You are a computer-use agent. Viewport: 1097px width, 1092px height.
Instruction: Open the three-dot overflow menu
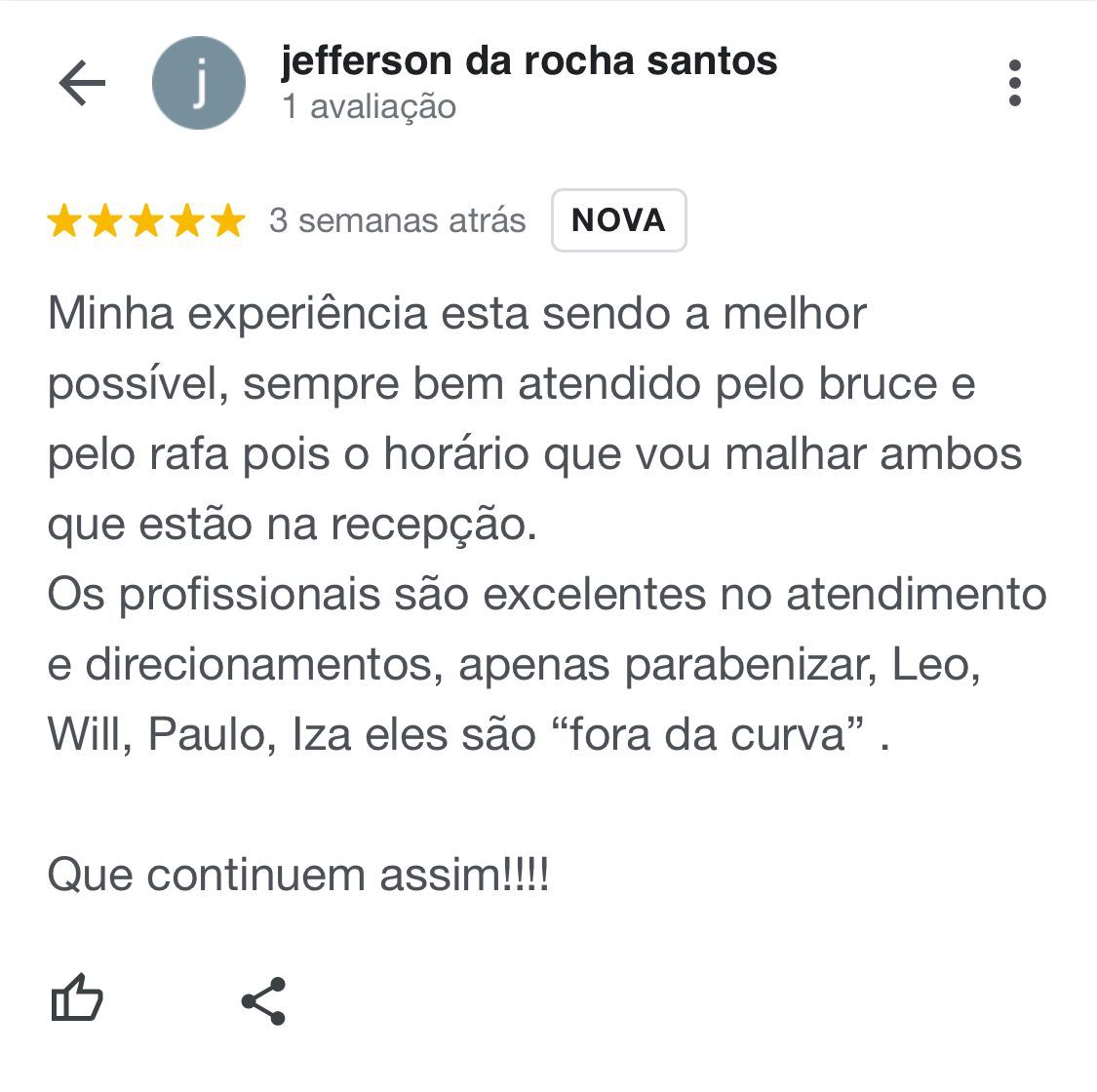point(1014,84)
